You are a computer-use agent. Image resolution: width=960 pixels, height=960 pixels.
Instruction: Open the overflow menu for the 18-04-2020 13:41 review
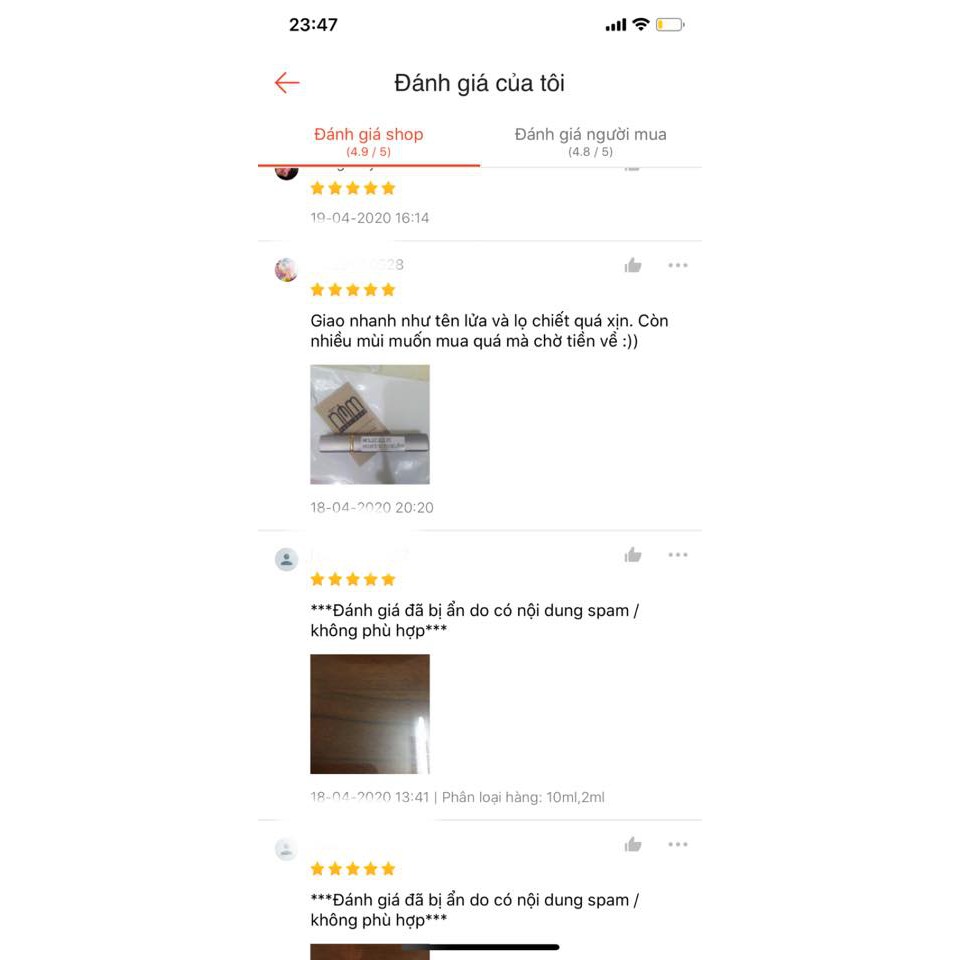click(x=678, y=555)
